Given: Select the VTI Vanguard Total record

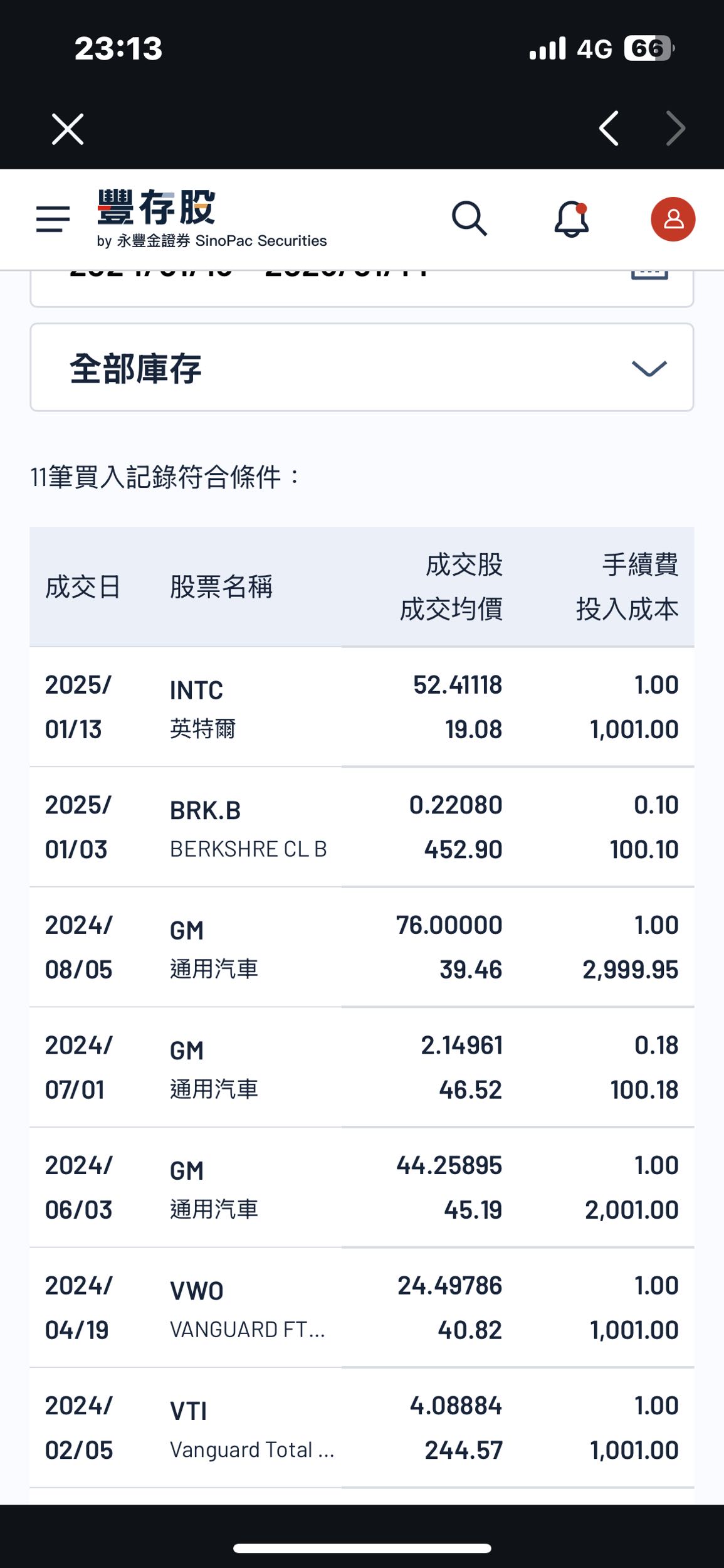Looking at the screenshot, I should (x=362, y=1428).
